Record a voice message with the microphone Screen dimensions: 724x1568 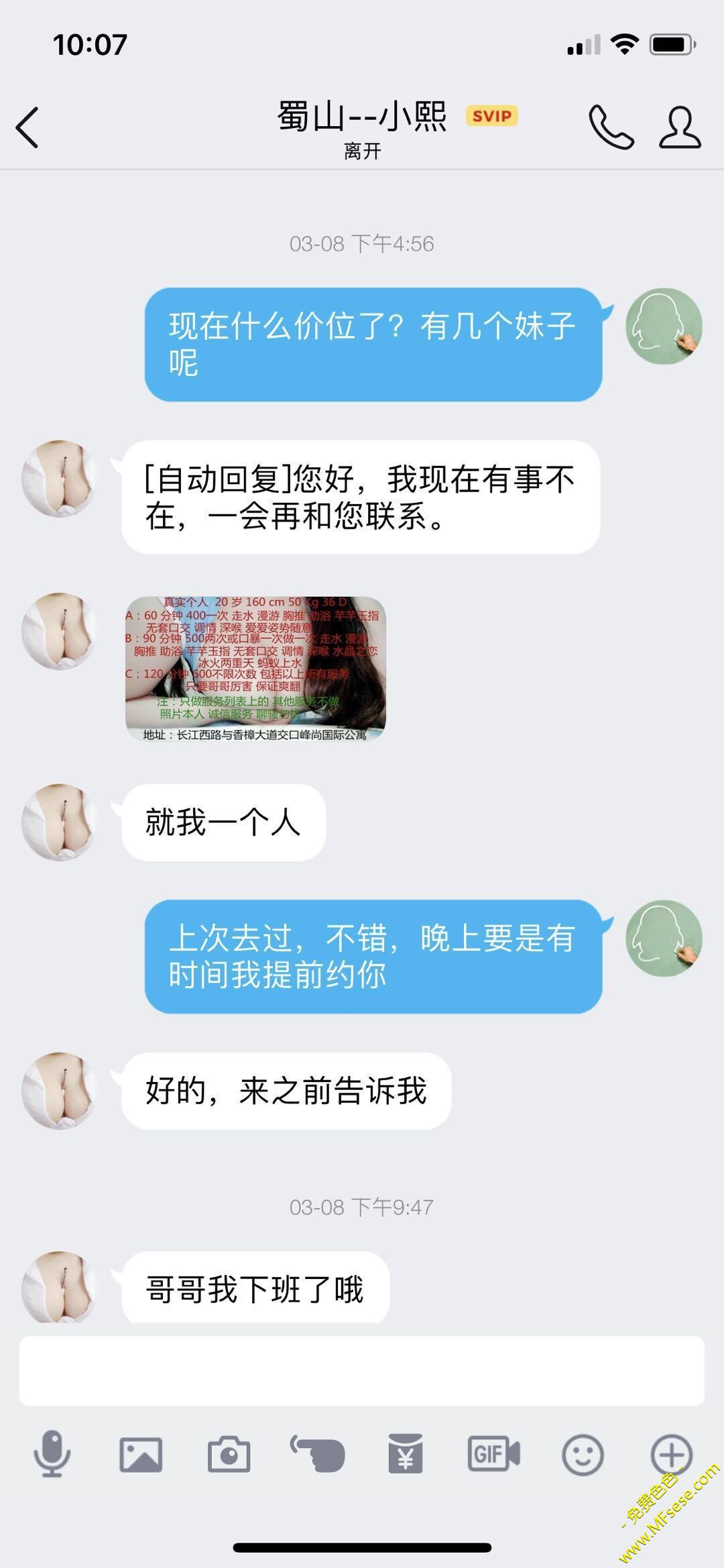[52, 1453]
